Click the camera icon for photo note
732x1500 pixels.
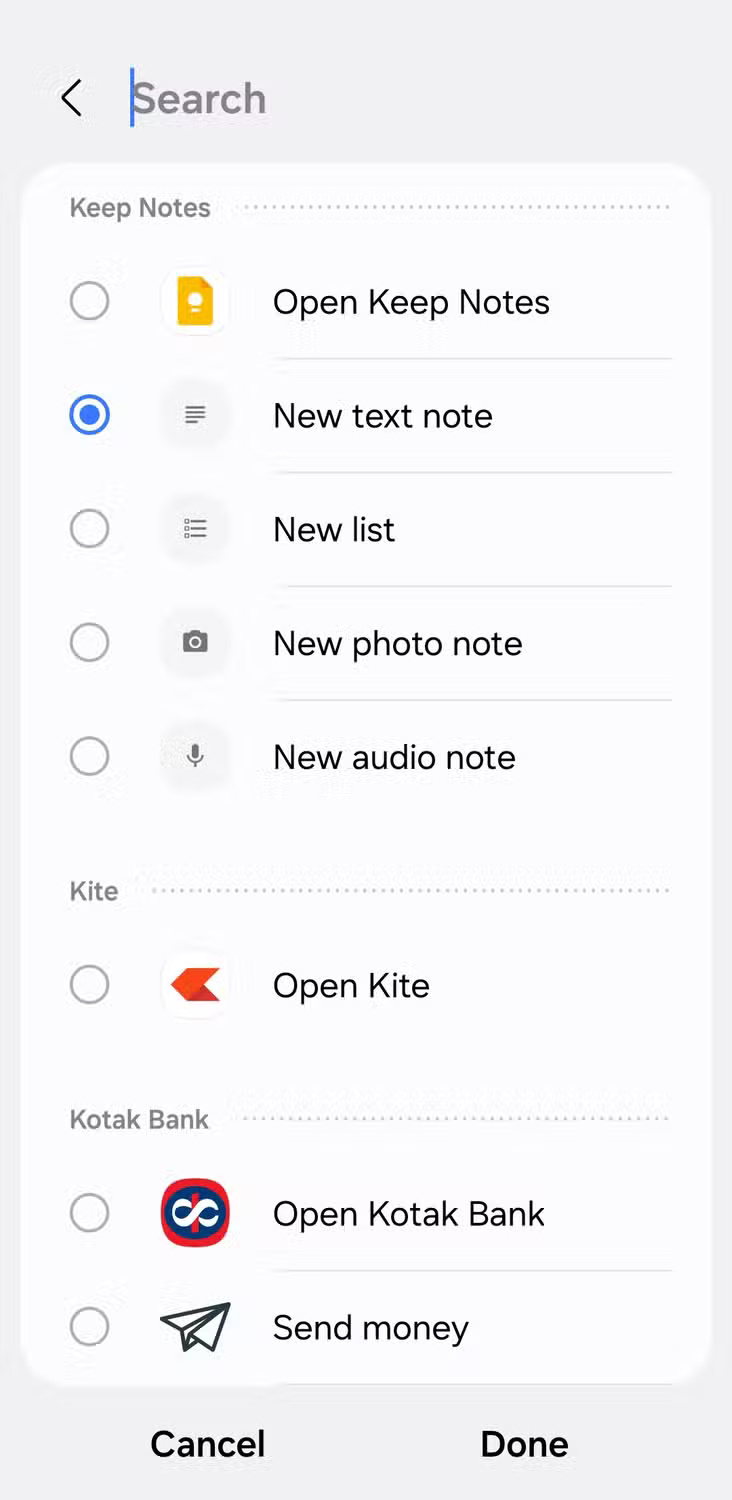(x=194, y=642)
